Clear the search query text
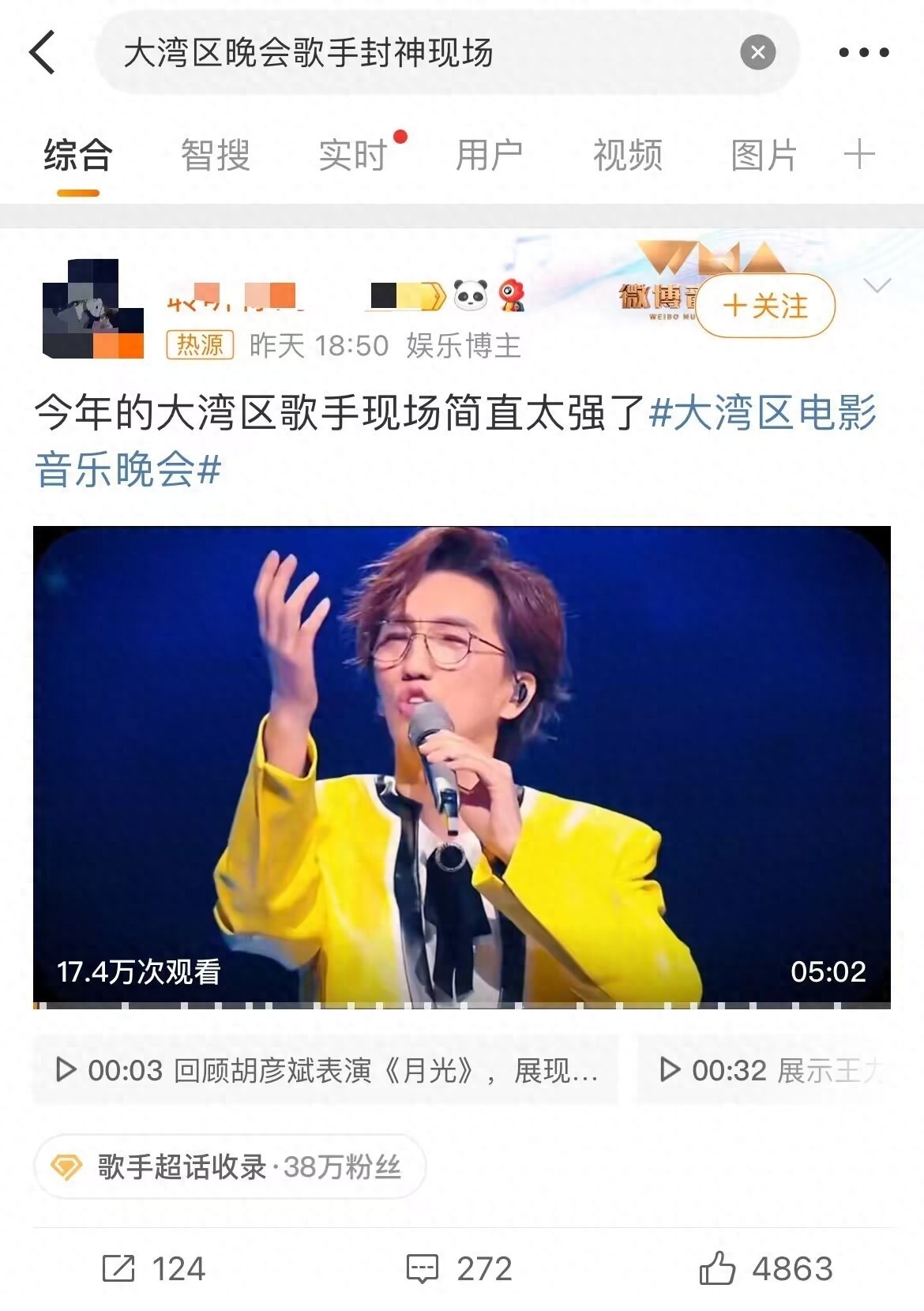This screenshot has height=1311, width=924. (x=757, y=53)
